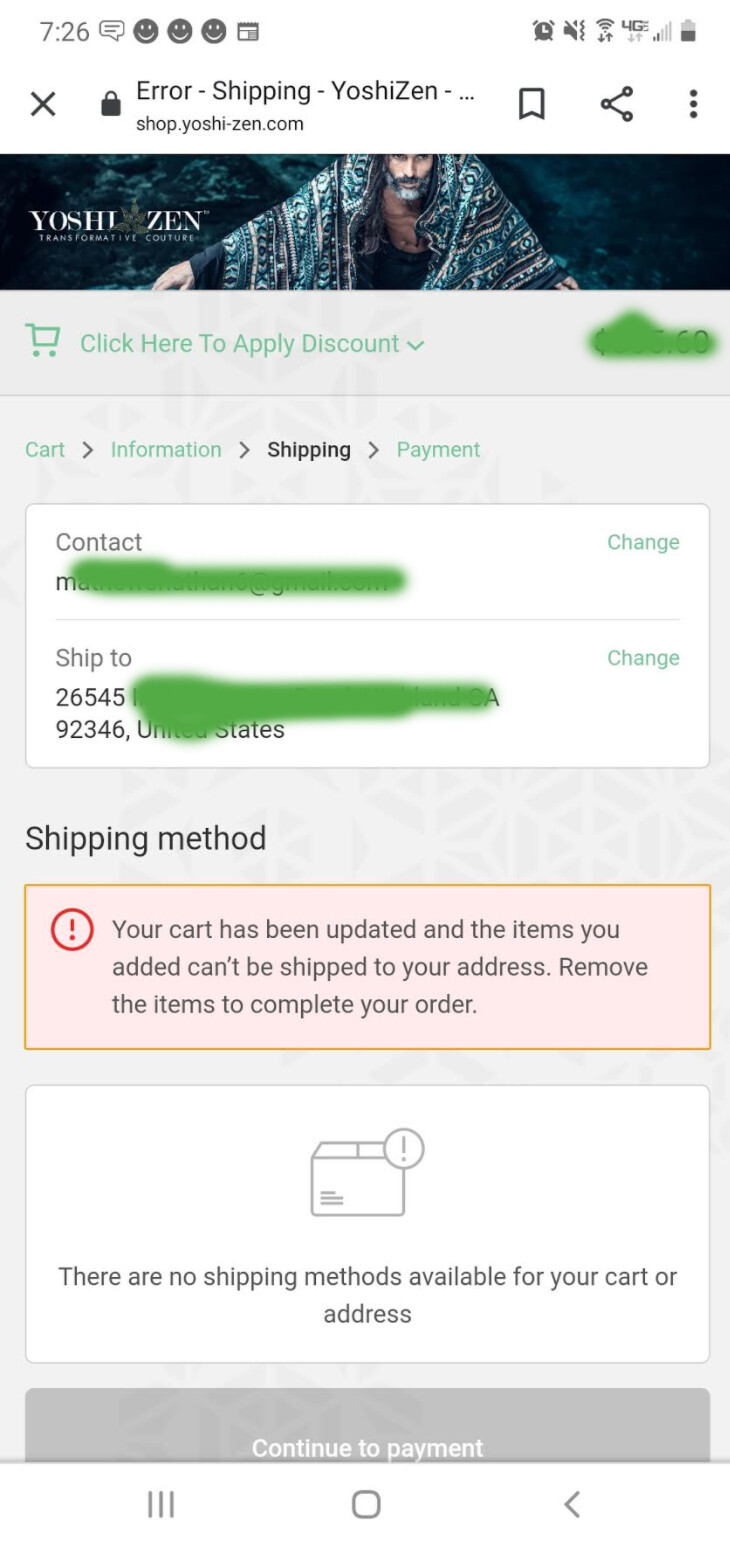This screenshot has width=730, height=1546.
Task: Share this page
Action: pos(616,104)
